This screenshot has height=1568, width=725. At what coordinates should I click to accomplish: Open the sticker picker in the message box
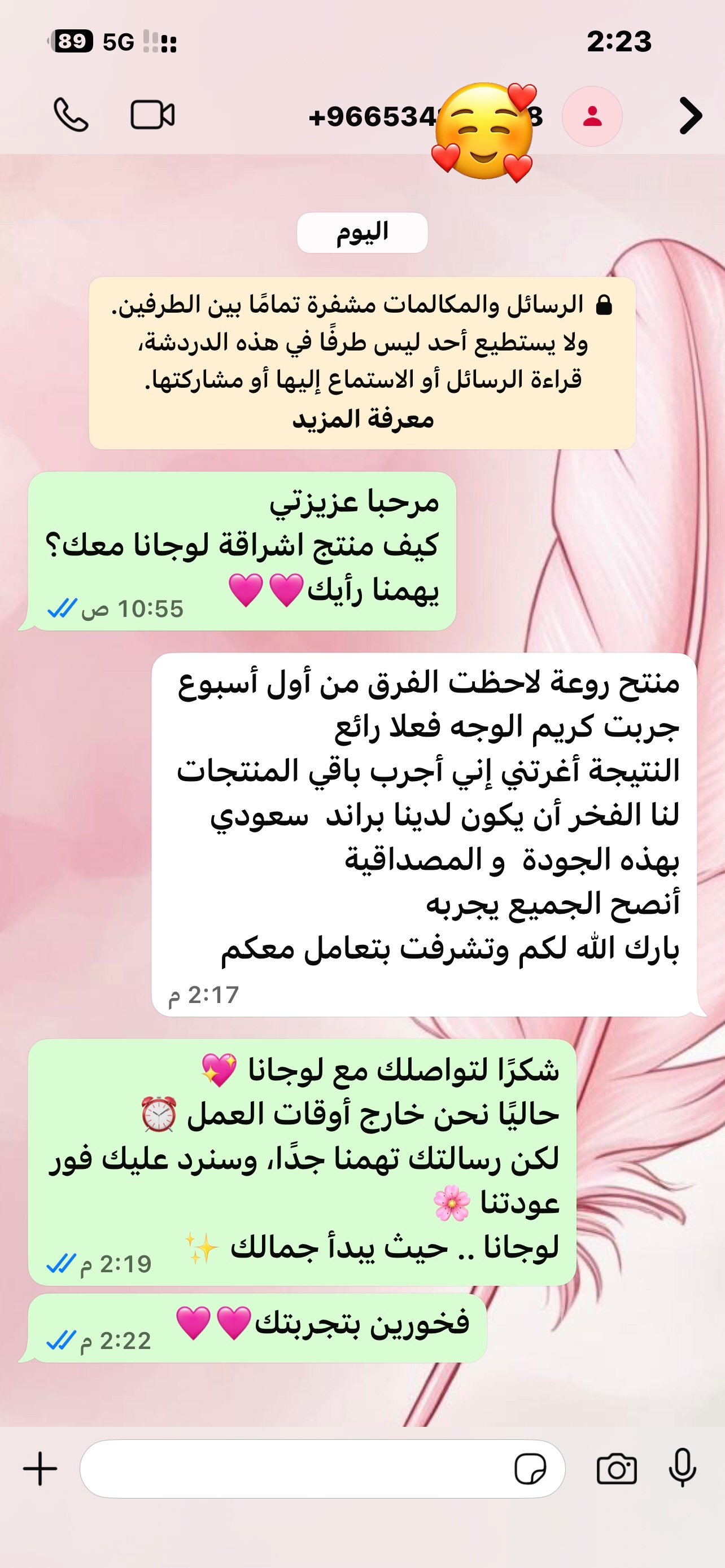(x=530, y=1469)
